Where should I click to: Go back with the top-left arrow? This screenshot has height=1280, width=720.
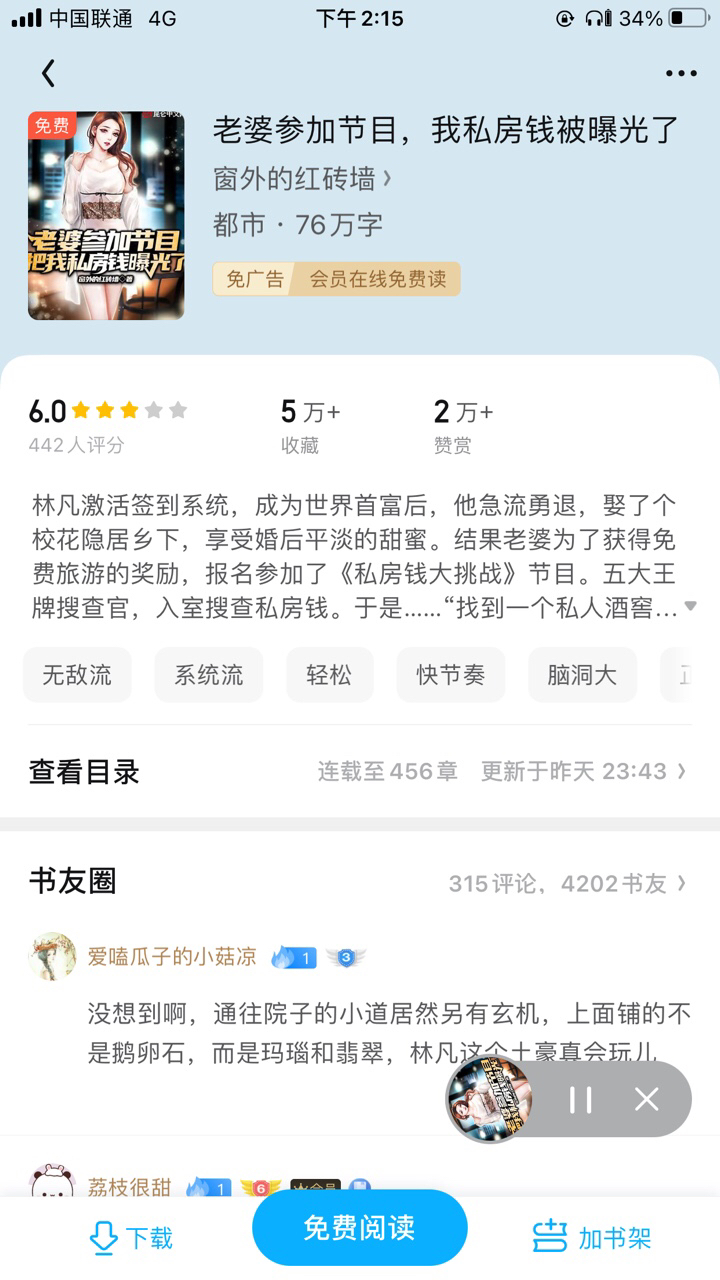point(48,72)
